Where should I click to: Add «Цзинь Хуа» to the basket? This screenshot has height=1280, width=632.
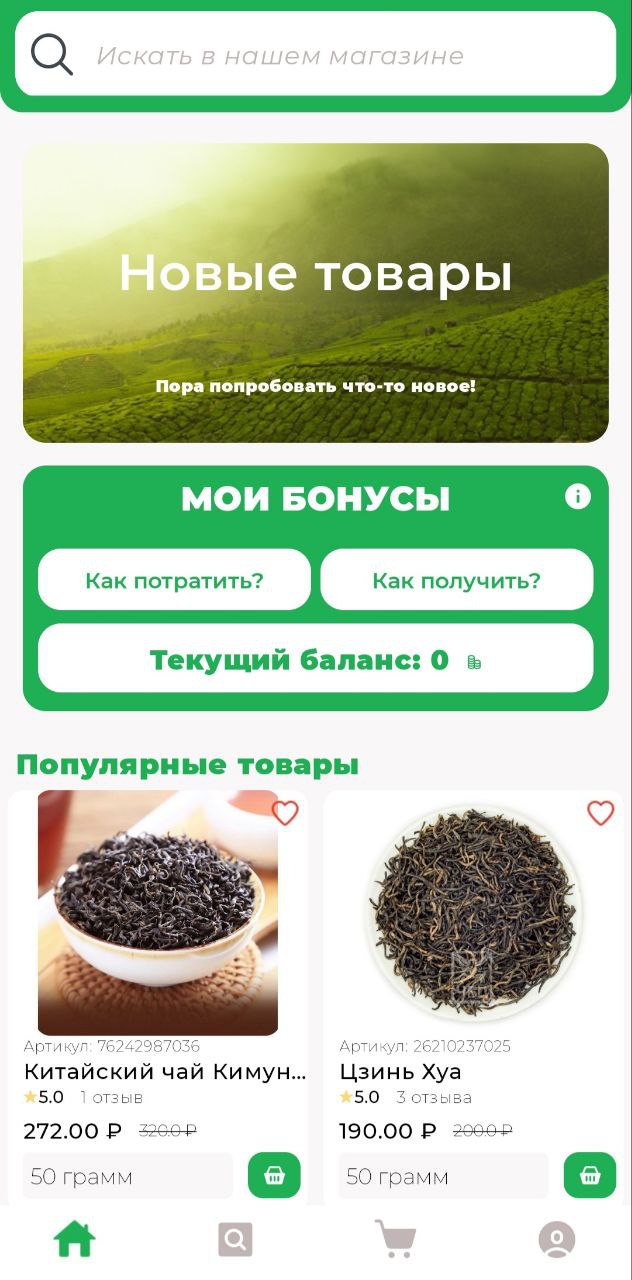[590, 1176]
